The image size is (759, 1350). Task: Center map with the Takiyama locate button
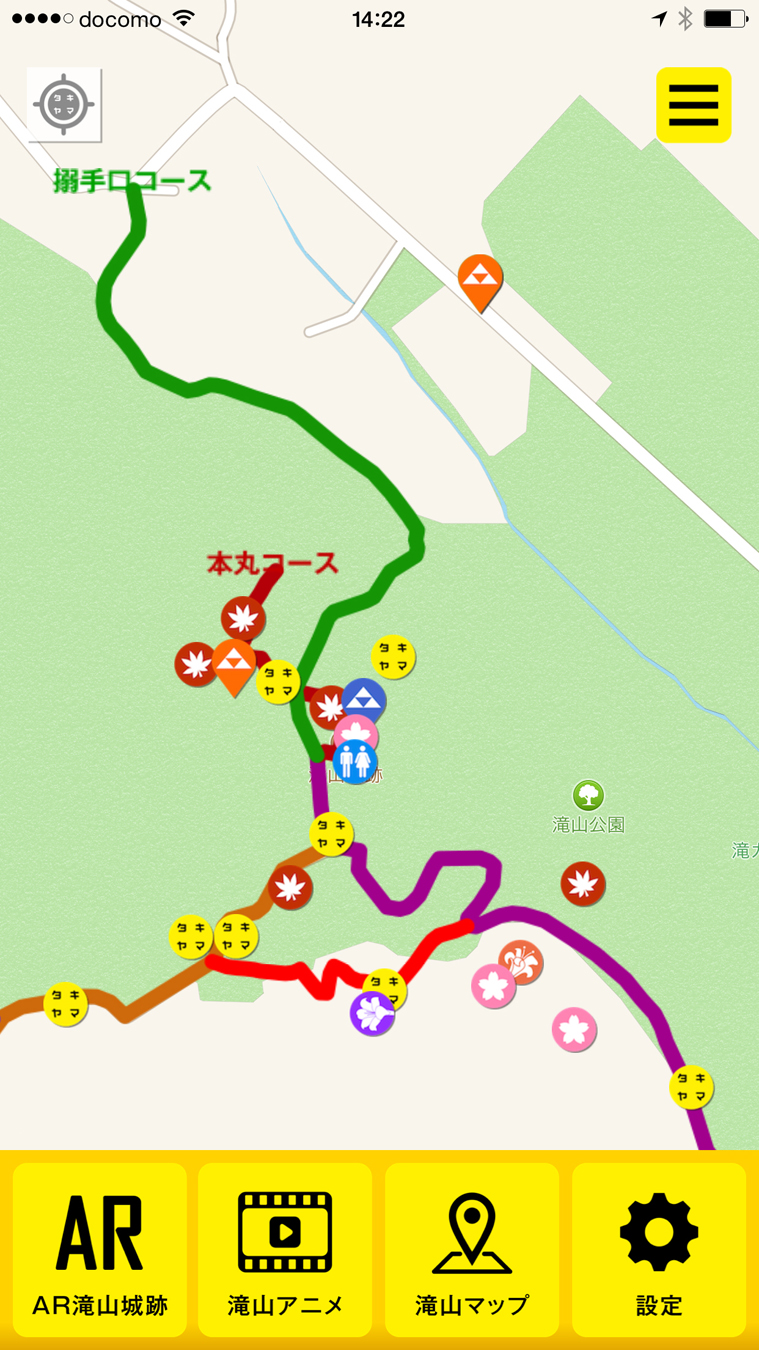pyautogui.click(x=64, y=103)
